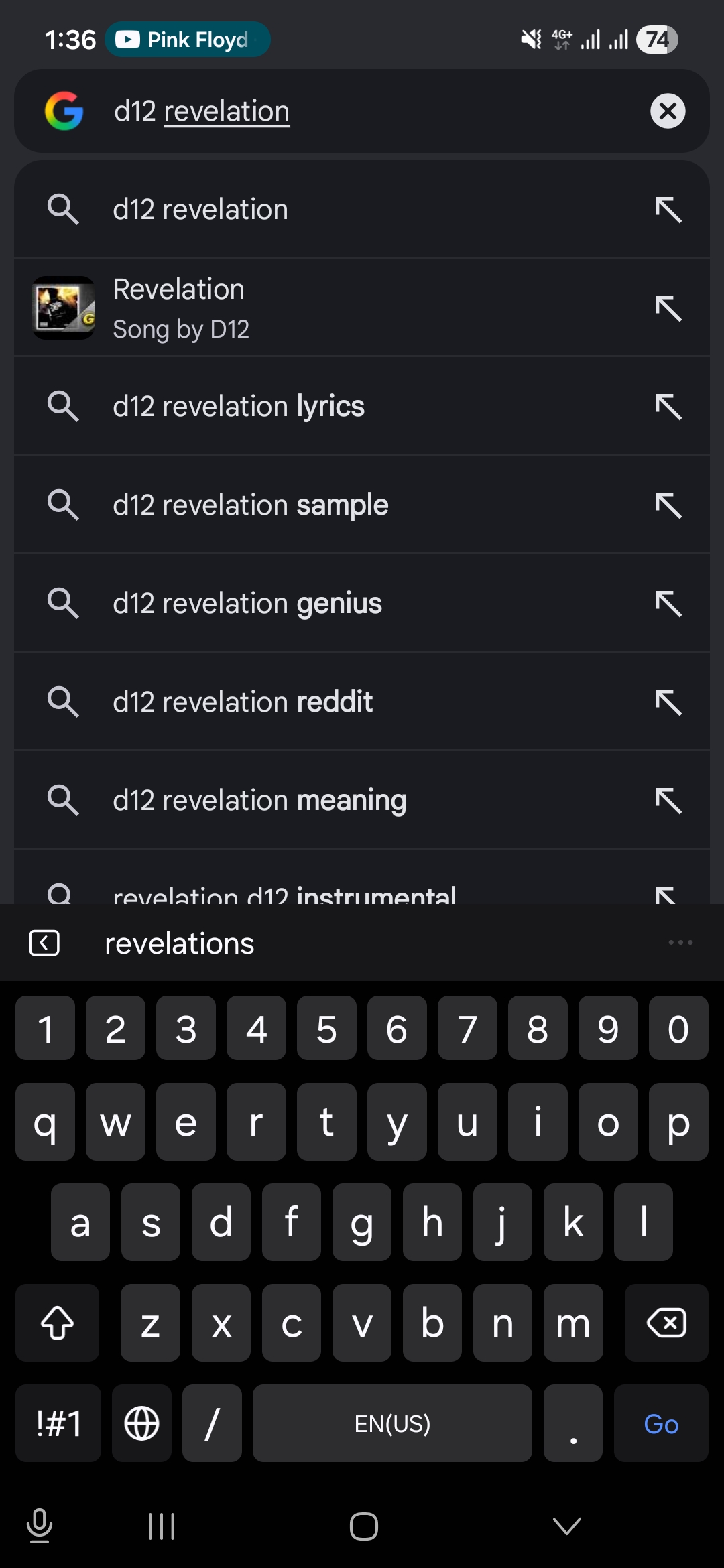724x1568 pixels.
Task: Search for d12 revelation genius
Action: [x=362, y=603]
